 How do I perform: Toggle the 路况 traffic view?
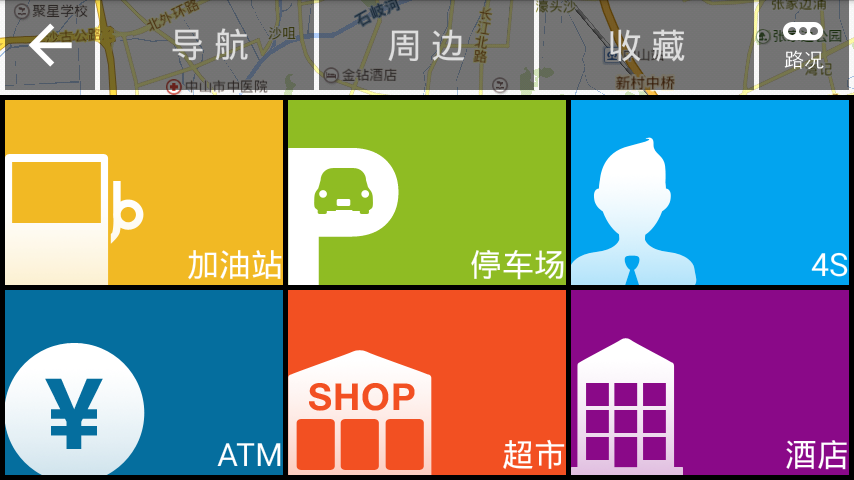pyautogui.click(x=803, y=46)
